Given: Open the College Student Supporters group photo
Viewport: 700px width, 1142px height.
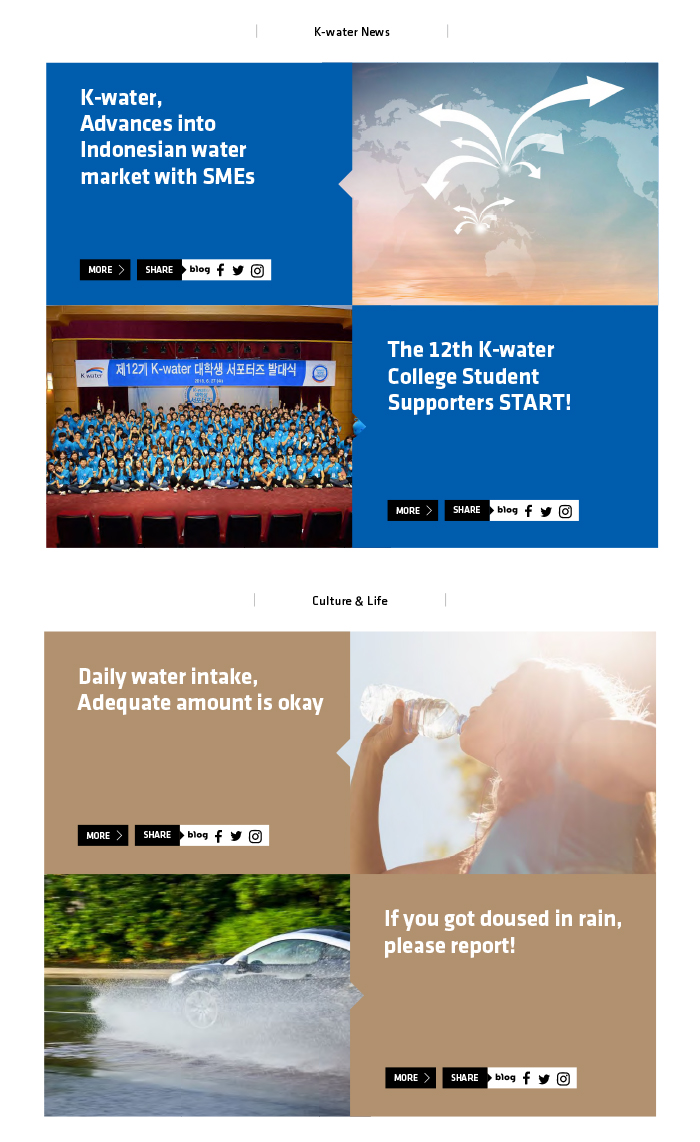Looking at the screenshot, I should [x=199, y=427].
